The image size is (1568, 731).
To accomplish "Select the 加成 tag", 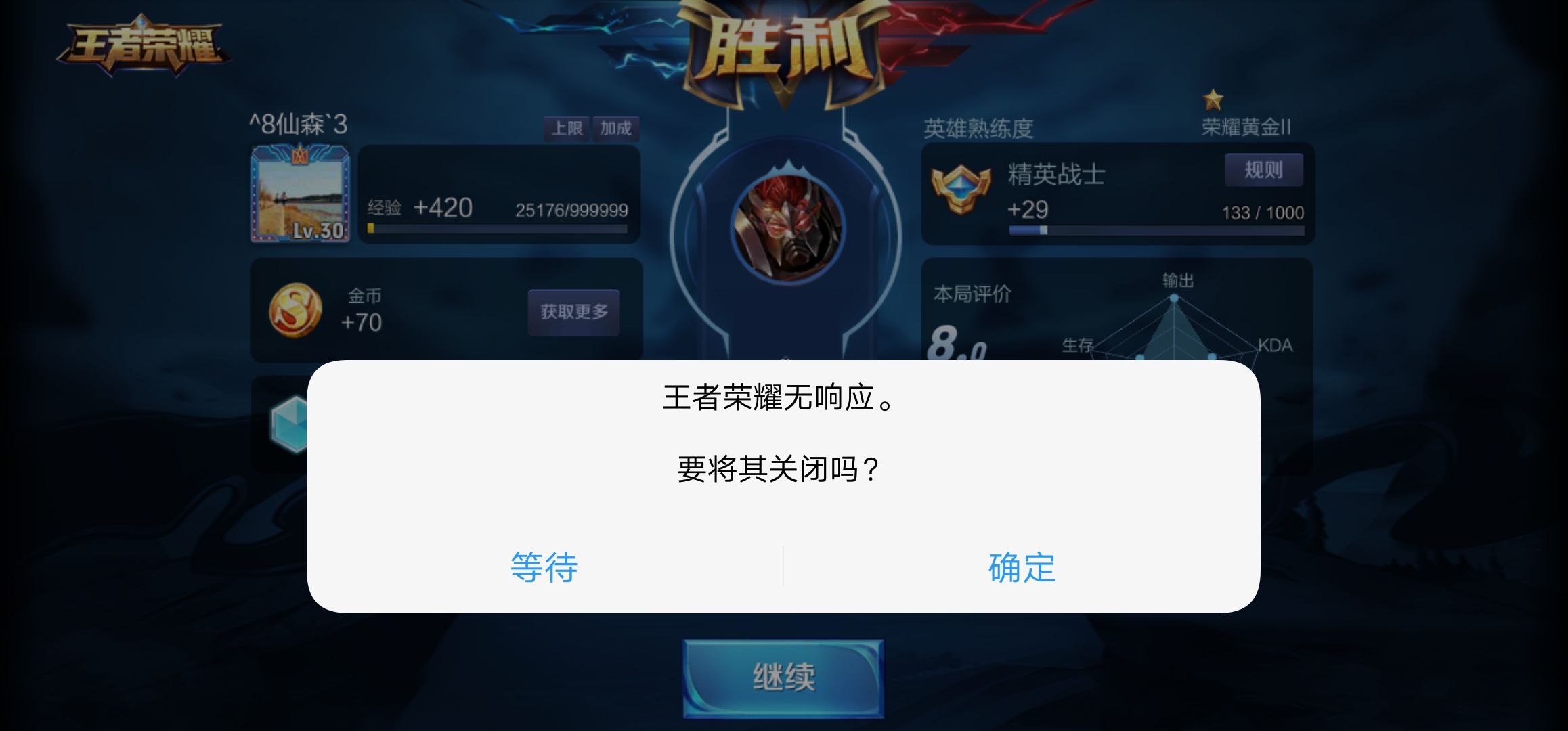I will point(615,128).
